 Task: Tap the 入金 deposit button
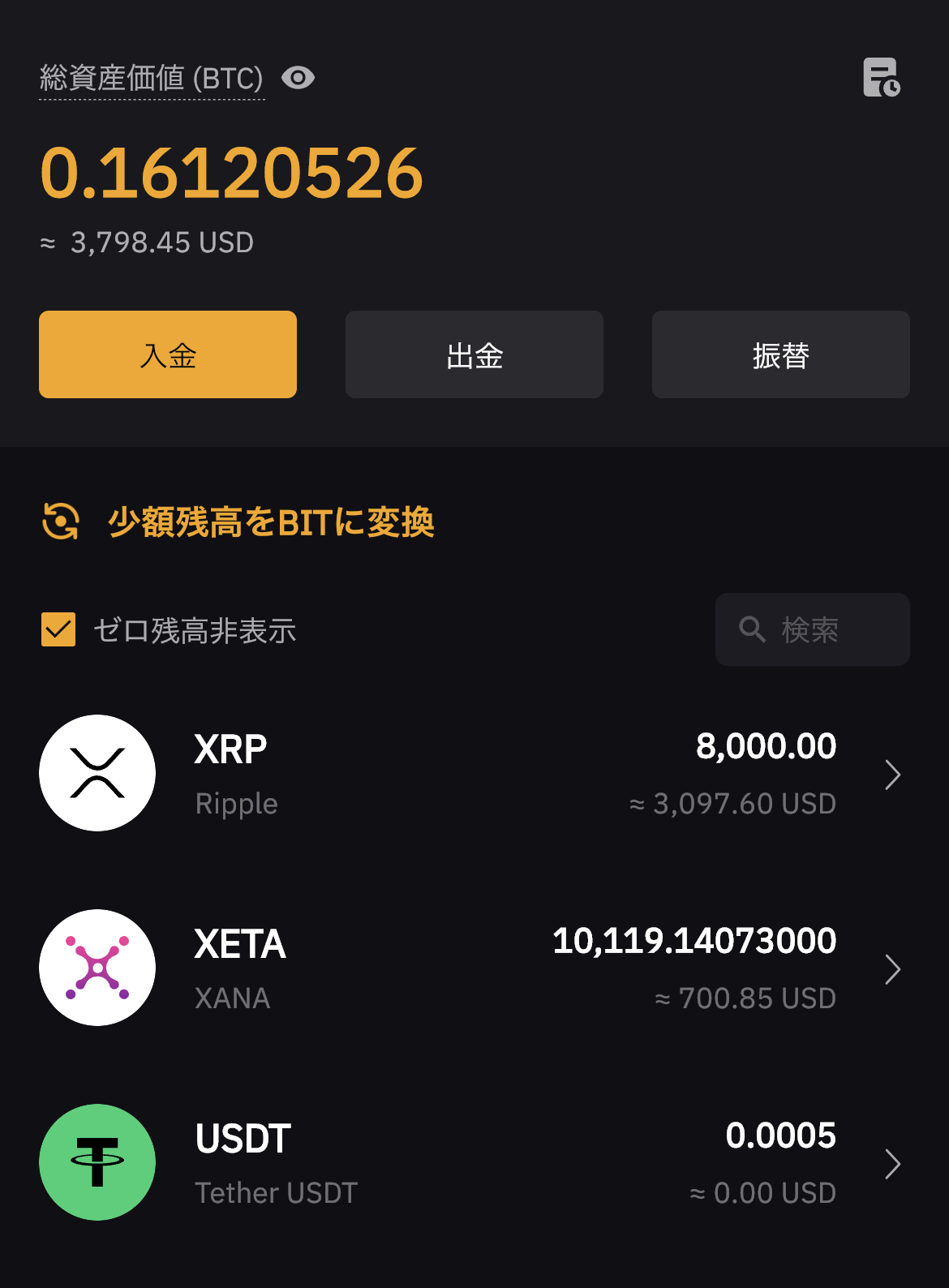click(x=168, y=354)
